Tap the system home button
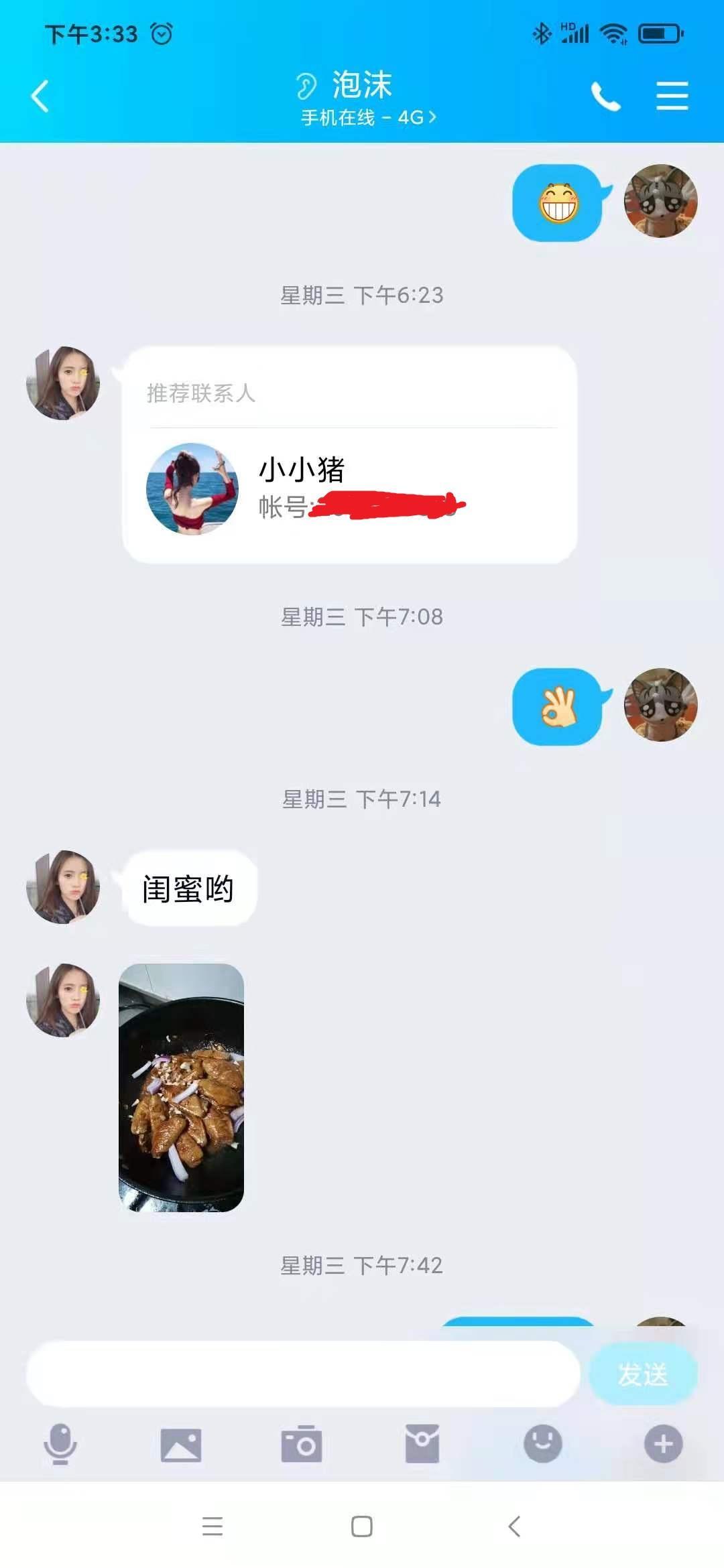This screenshot has height=1568, width=724. 362,1527
